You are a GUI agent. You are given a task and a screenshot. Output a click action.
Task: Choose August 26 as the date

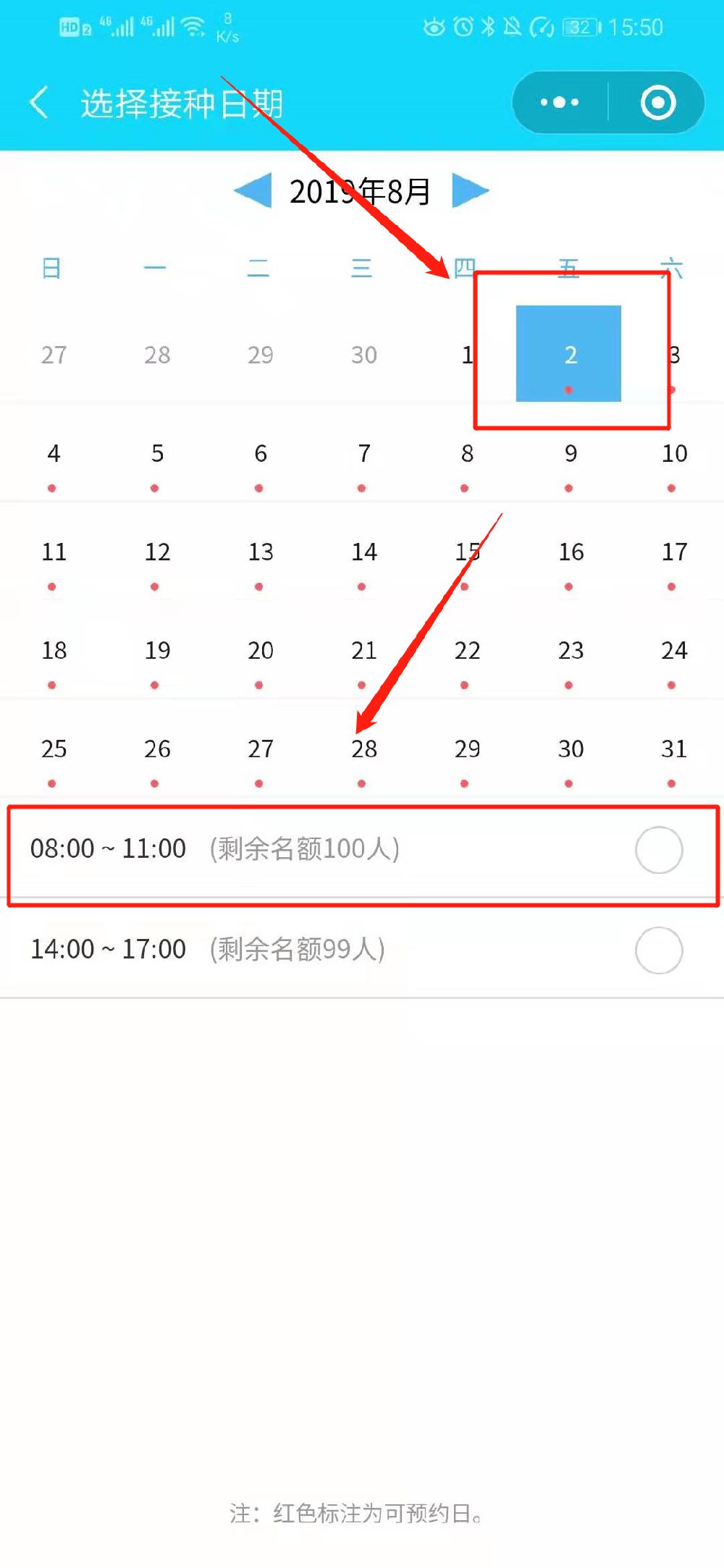[x=157, y=750]
